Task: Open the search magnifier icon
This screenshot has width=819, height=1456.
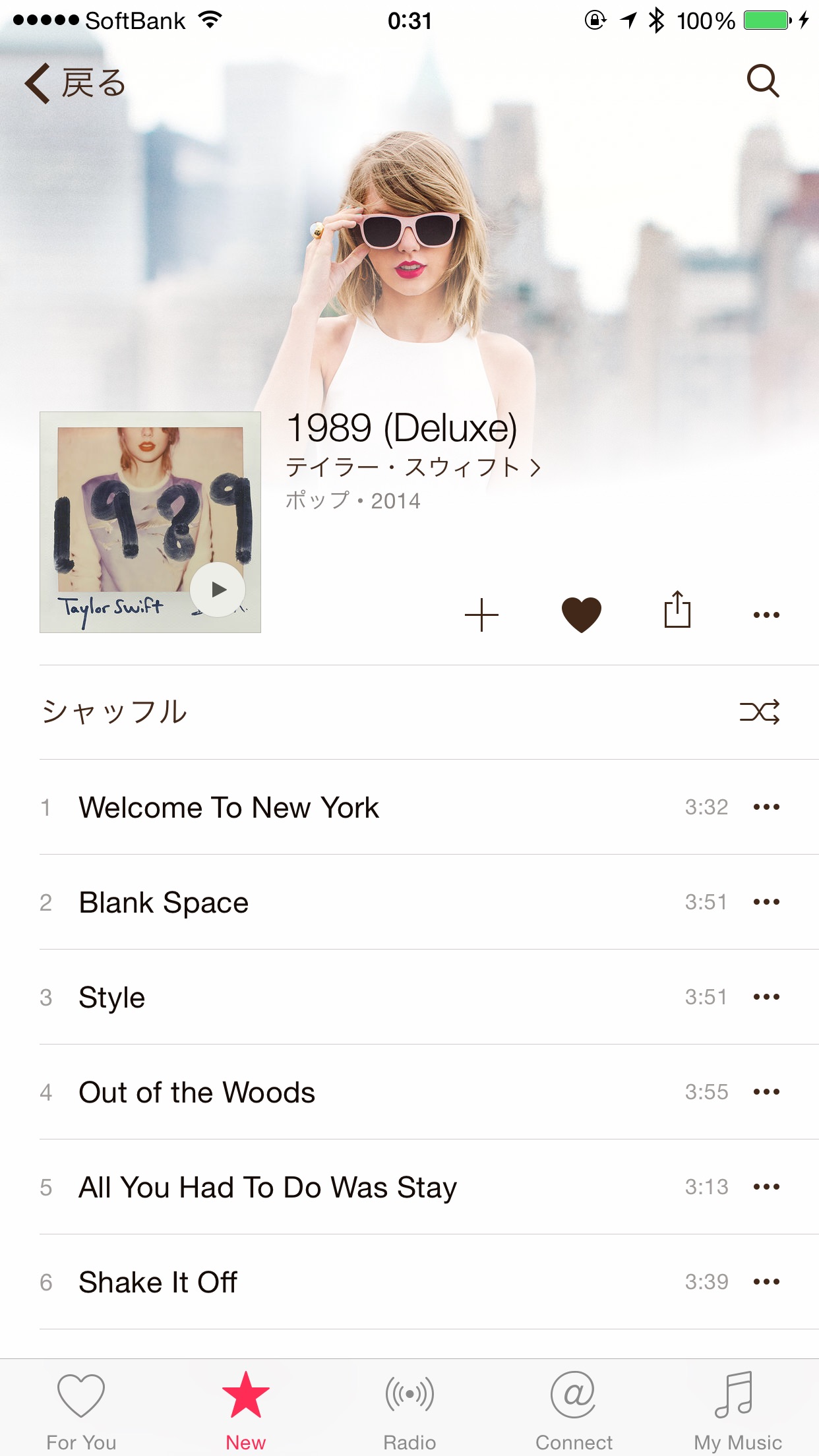Action: (763, 81)
